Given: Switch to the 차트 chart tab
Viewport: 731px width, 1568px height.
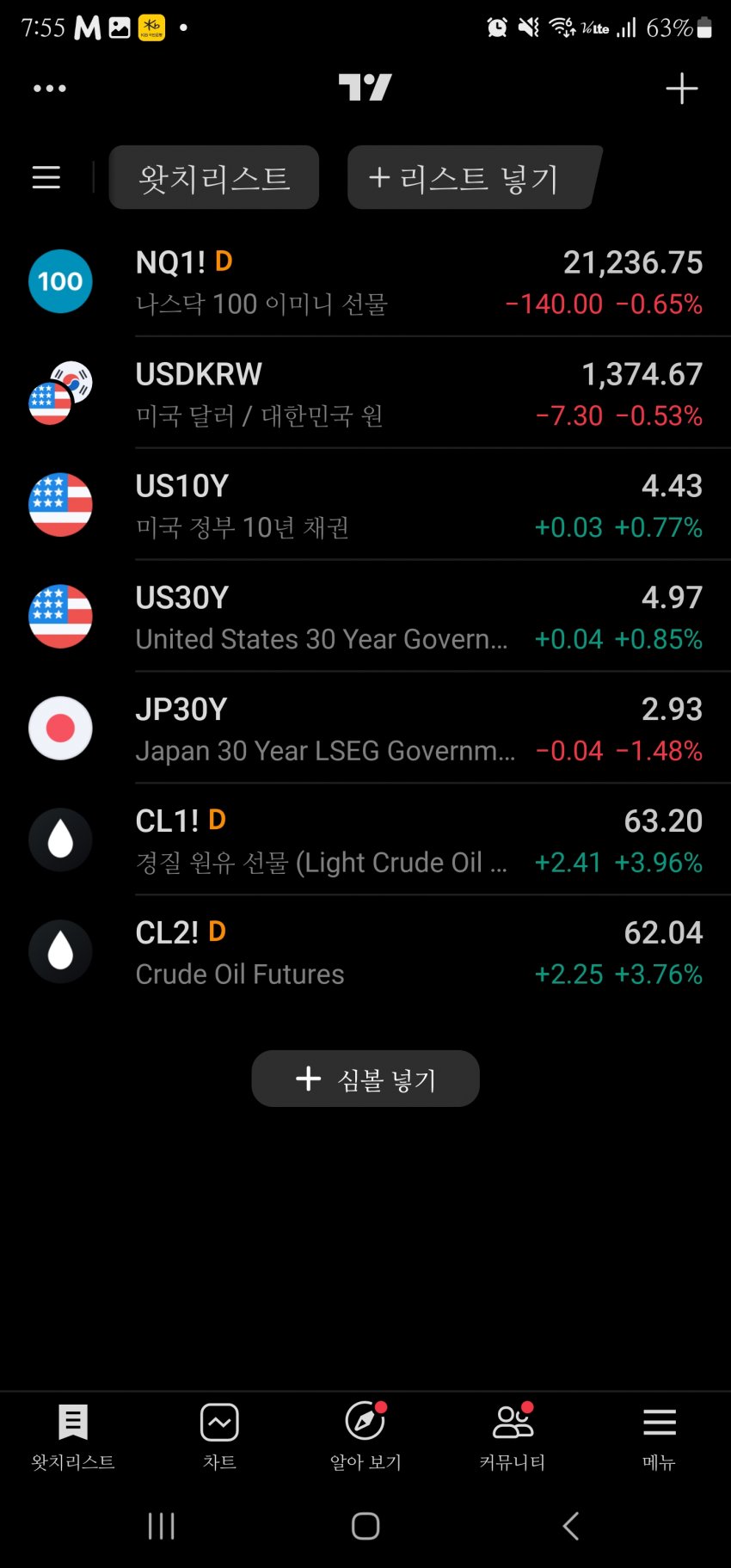Looking at the screenshot, I should tap(219, 1437).
